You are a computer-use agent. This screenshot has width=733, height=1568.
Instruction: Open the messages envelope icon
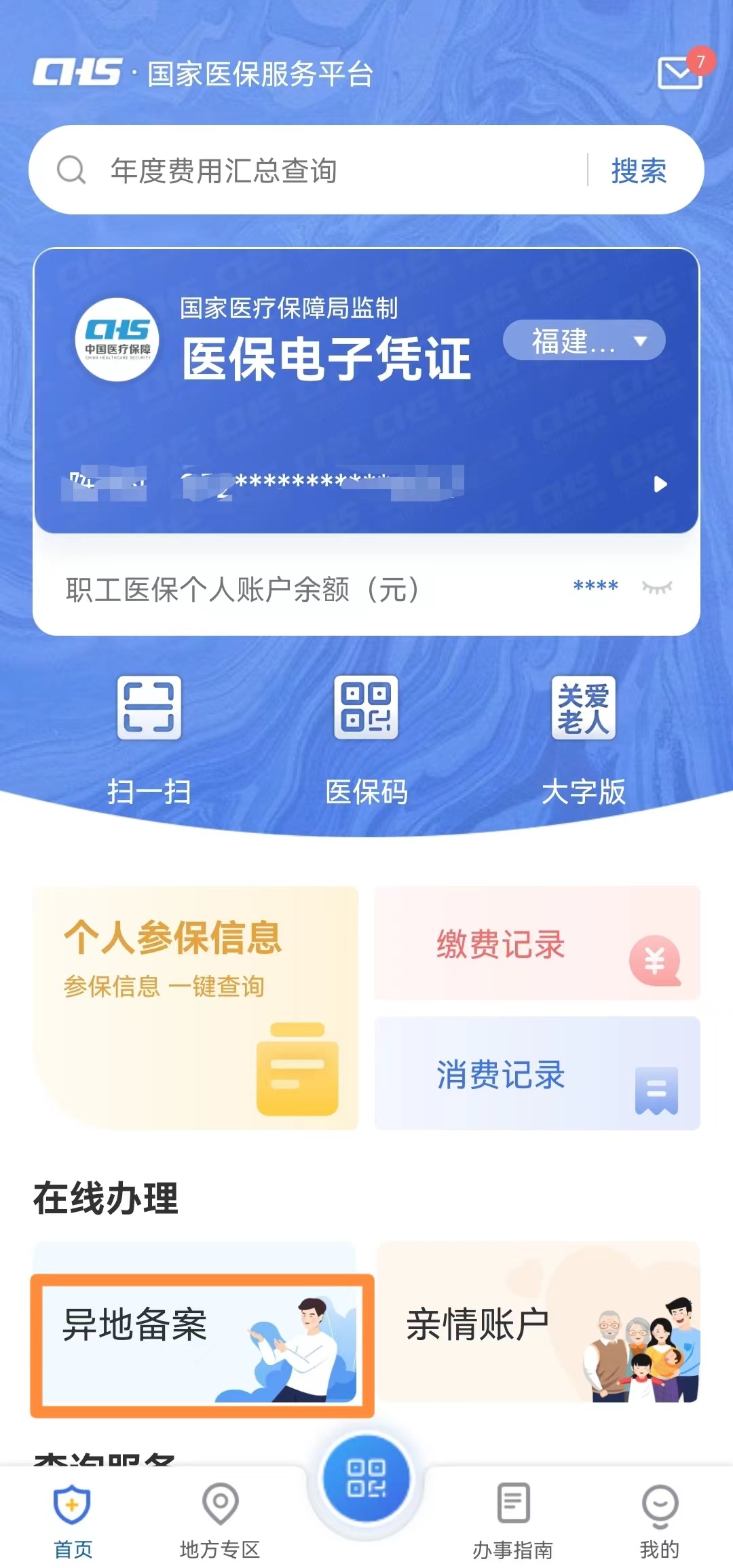680,71
